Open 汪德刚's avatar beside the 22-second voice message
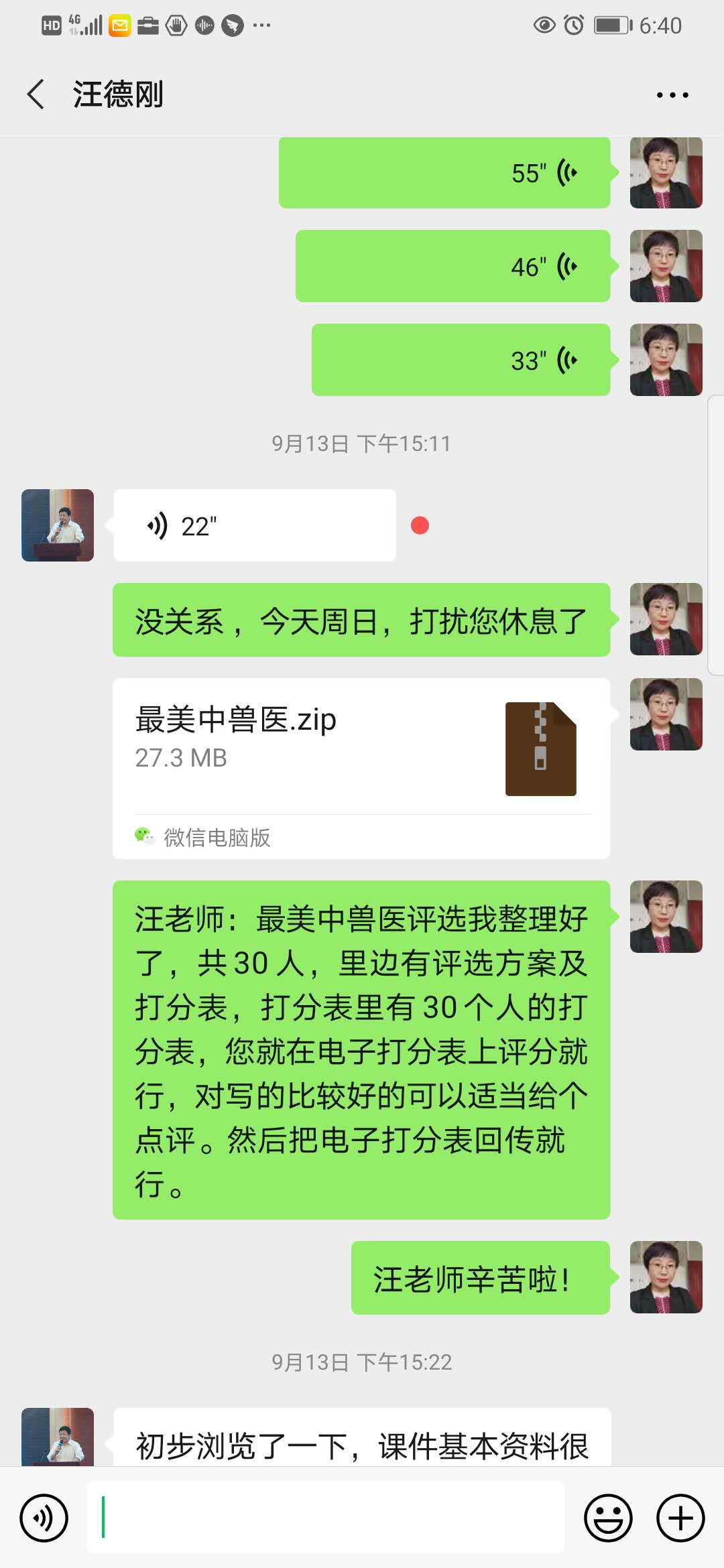This screenshot has height=1568, width=724. coord(58,525)
